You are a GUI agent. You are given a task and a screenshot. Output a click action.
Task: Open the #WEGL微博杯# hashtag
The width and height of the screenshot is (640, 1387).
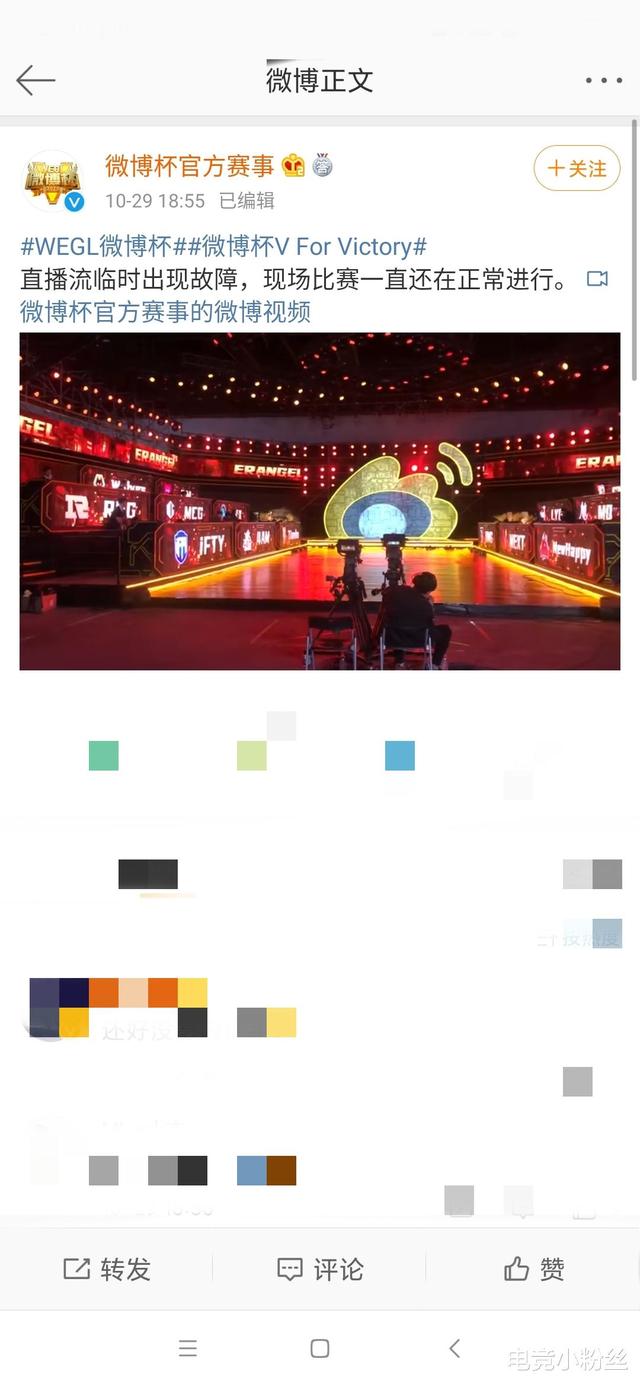tap(110, 246)
